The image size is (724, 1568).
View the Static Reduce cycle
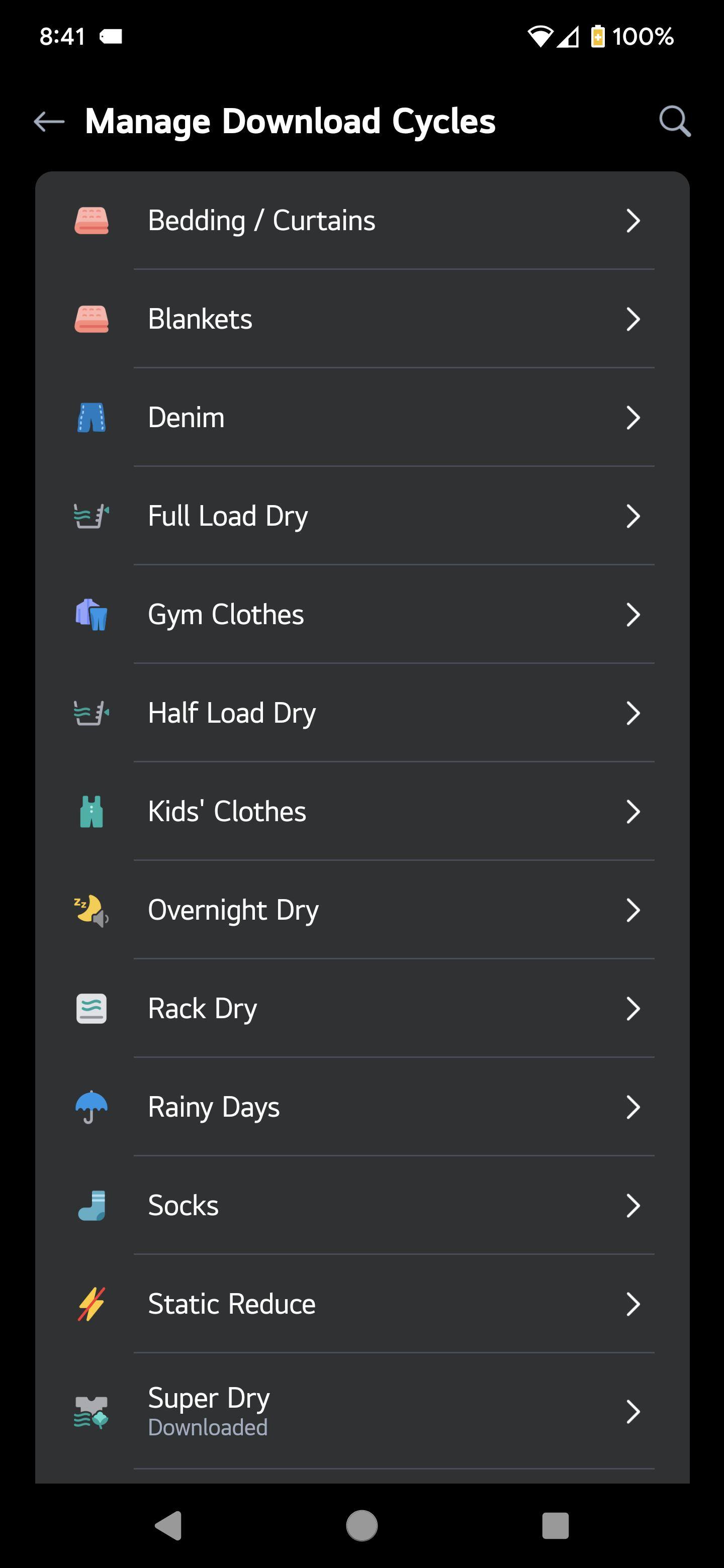(x=361, y=1305)
